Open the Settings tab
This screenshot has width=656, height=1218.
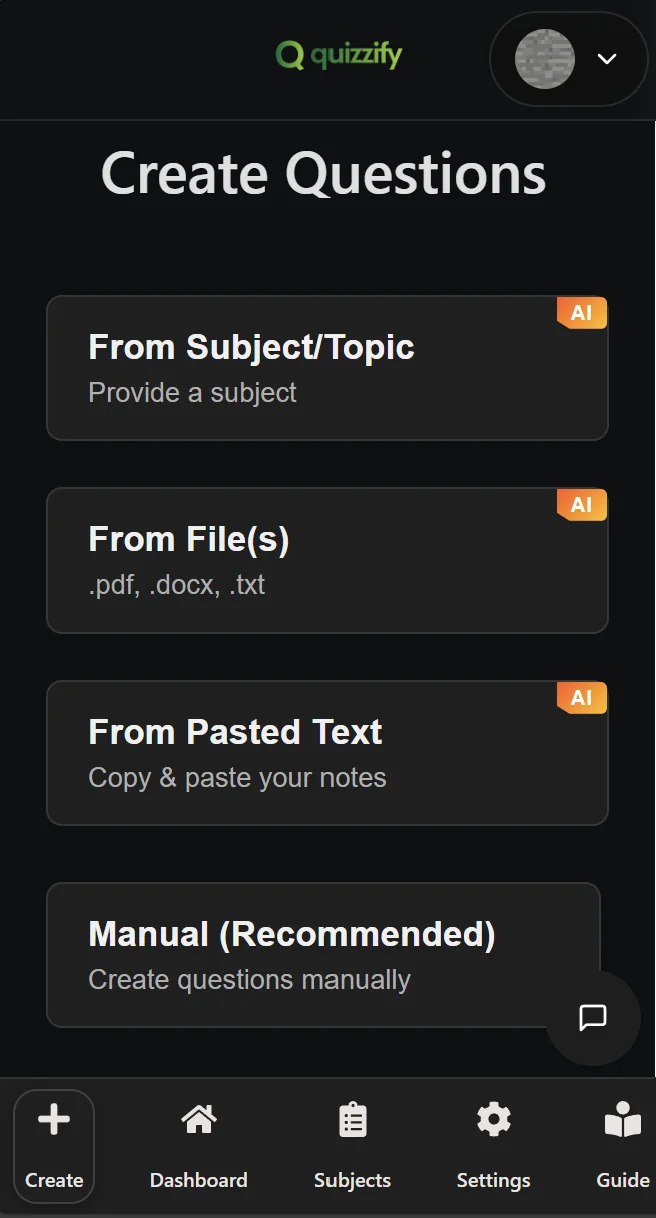[493, 1146]
